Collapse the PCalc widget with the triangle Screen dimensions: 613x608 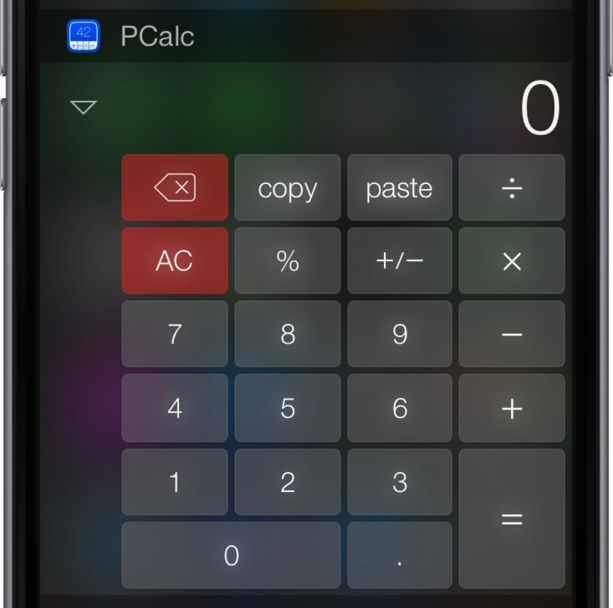(x=84, y=107)
